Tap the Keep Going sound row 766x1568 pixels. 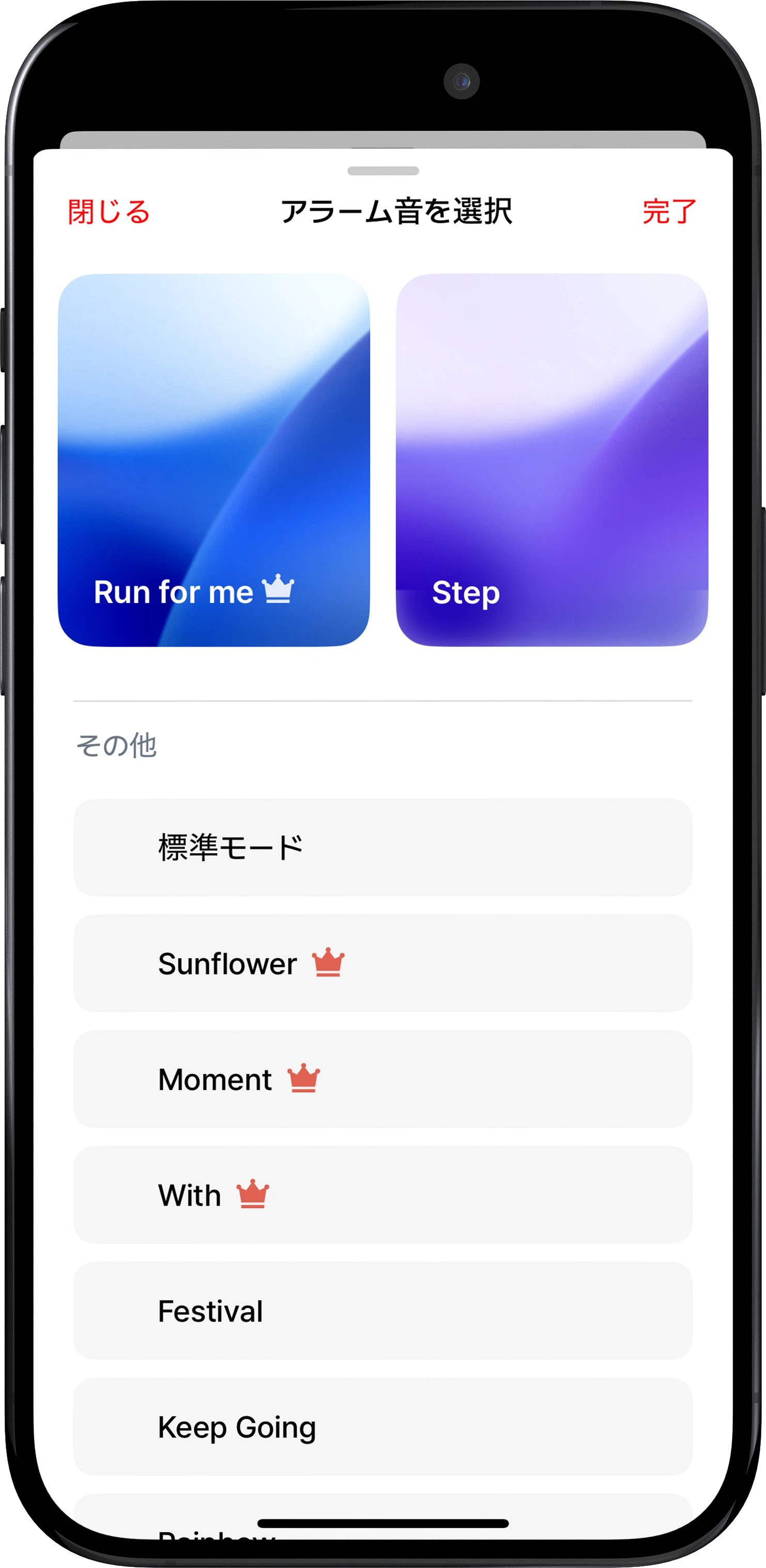click(382, 1427)
